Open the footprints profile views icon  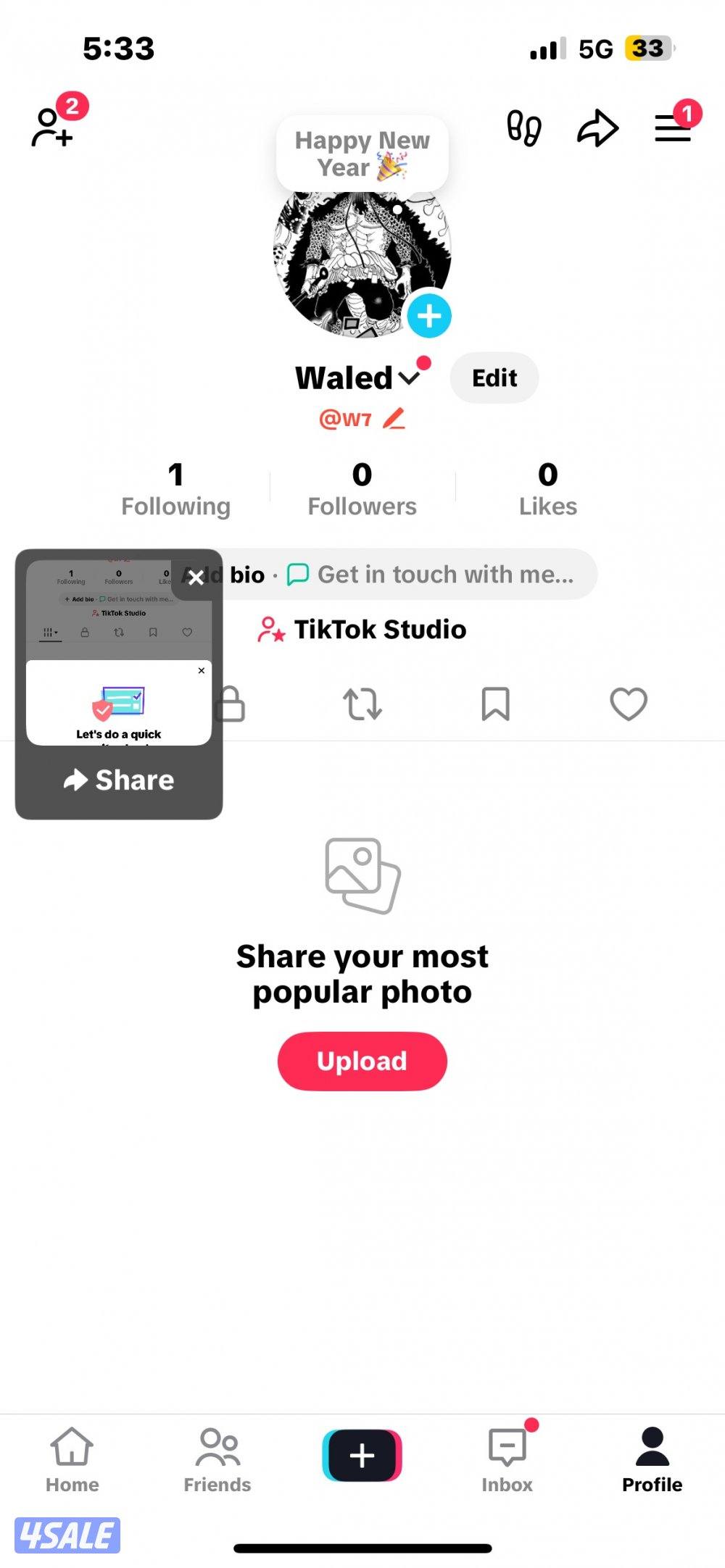[x=523, y=128]
